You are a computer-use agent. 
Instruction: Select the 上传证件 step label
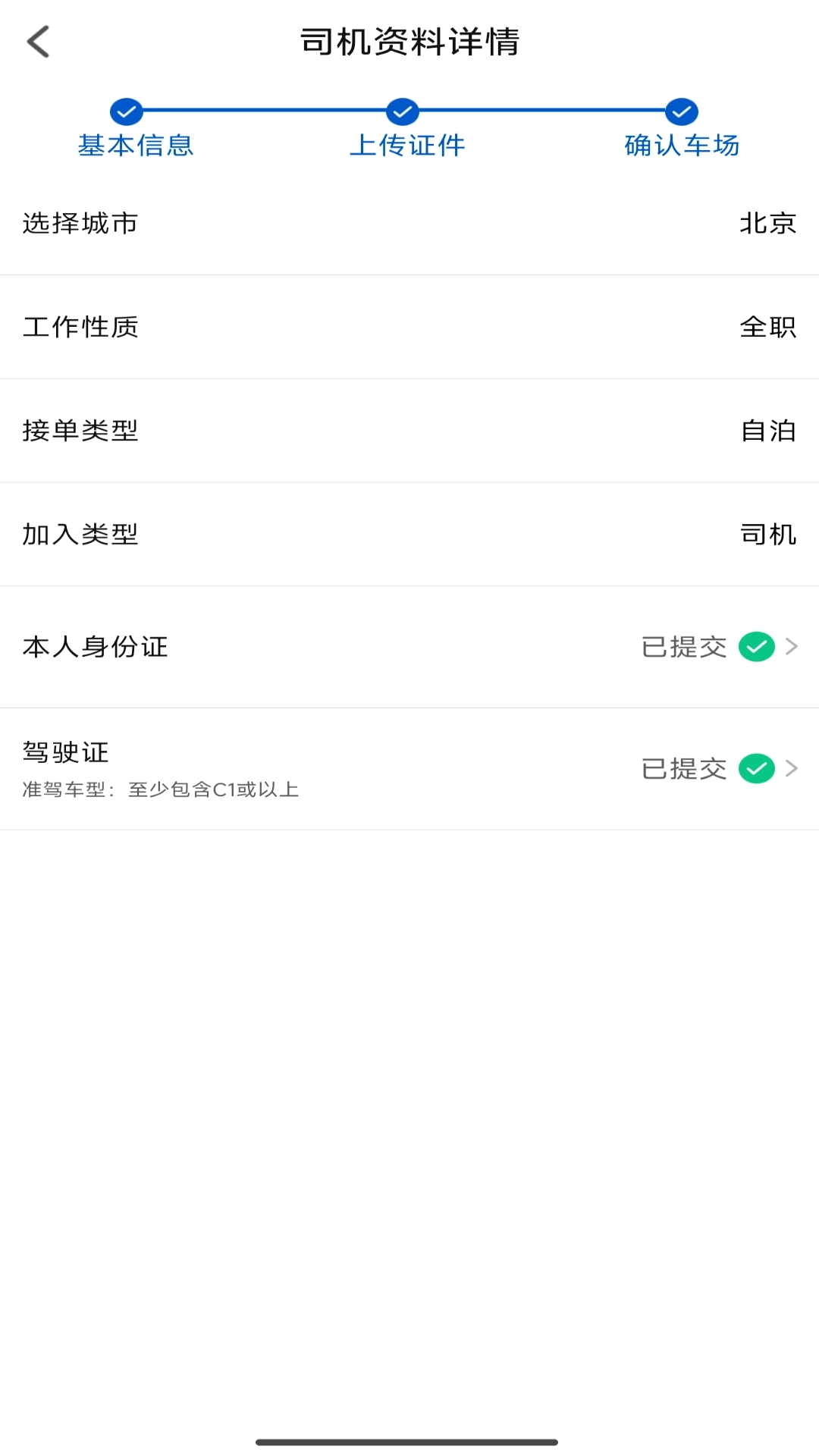tap(408, 146)
